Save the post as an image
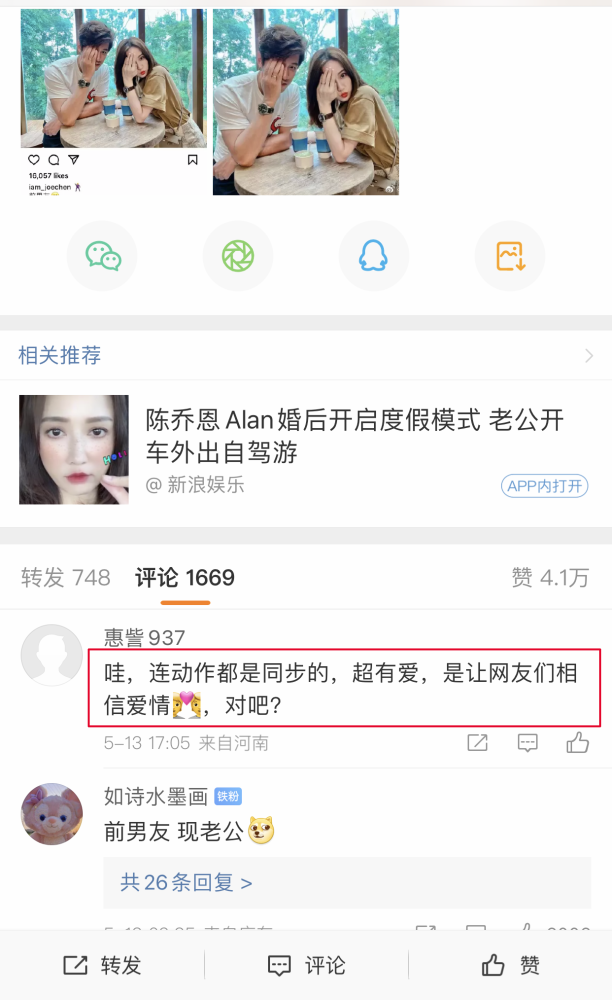Screen dimensions: 612x1000 pos(510,257)
